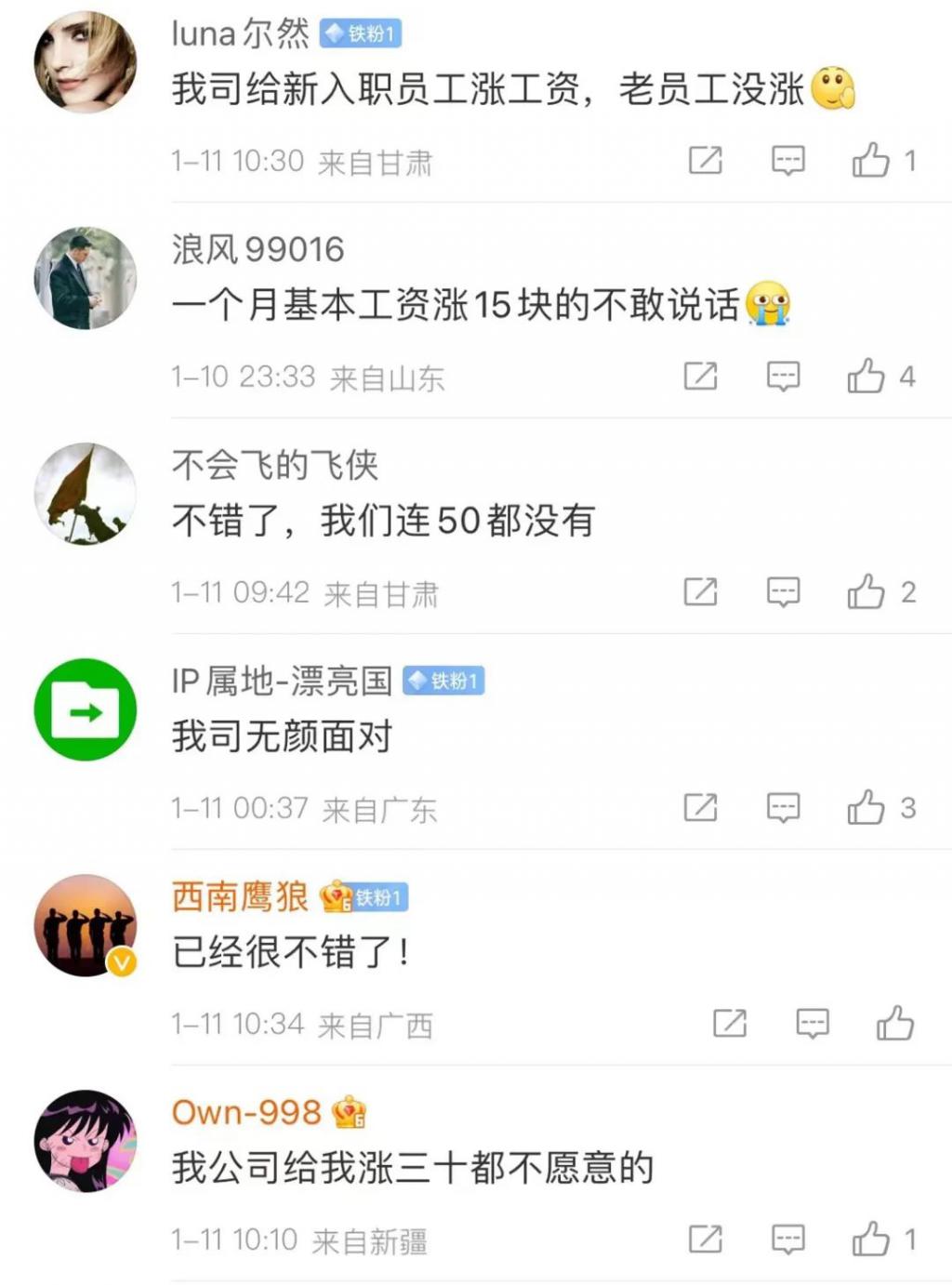Like 不会飞的飞侠's comment
Screen dimensions: 952x1285
coord(866,592)
